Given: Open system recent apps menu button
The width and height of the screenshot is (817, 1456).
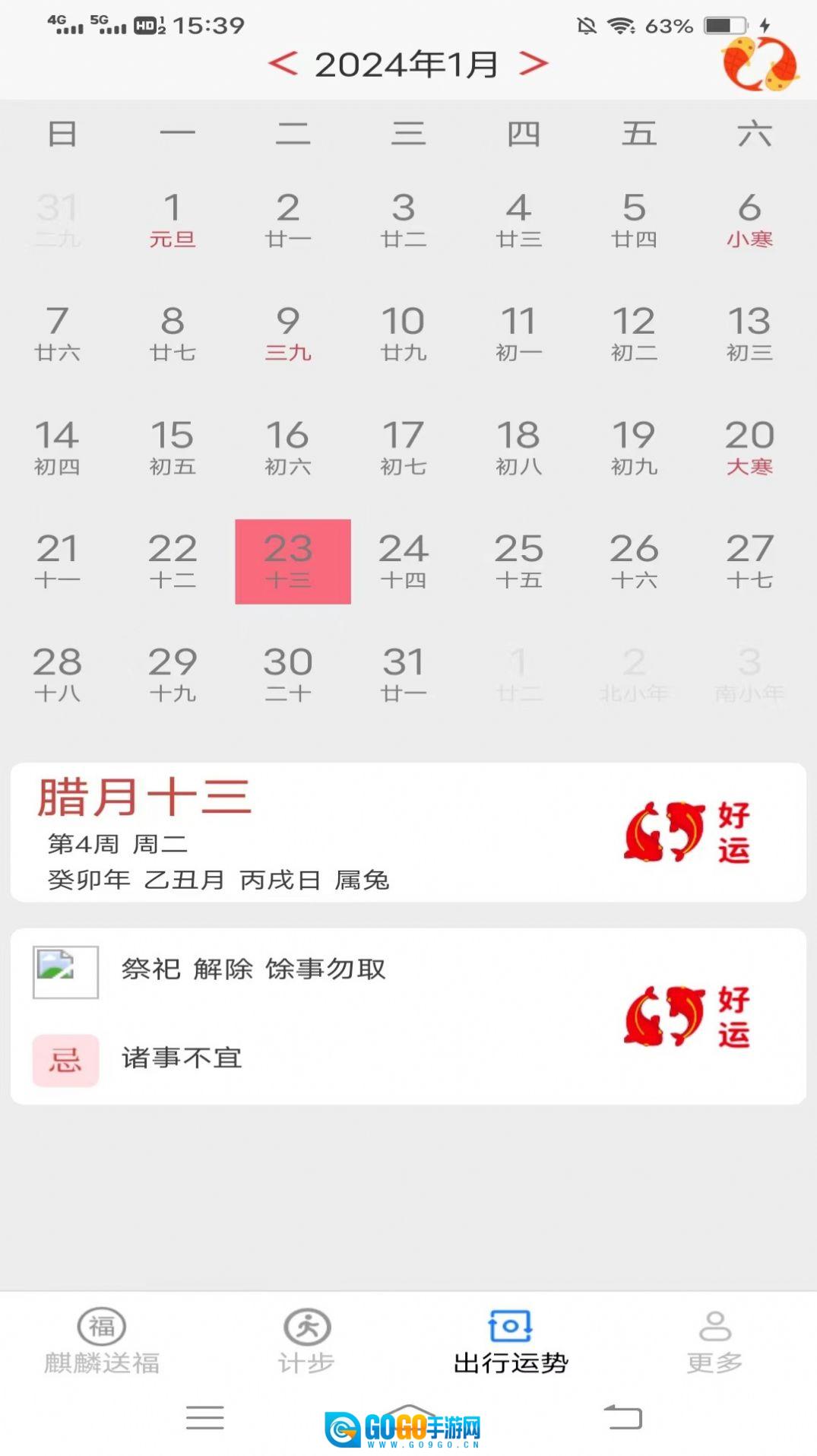Looking at the screenshot, I should (204, 1417).
